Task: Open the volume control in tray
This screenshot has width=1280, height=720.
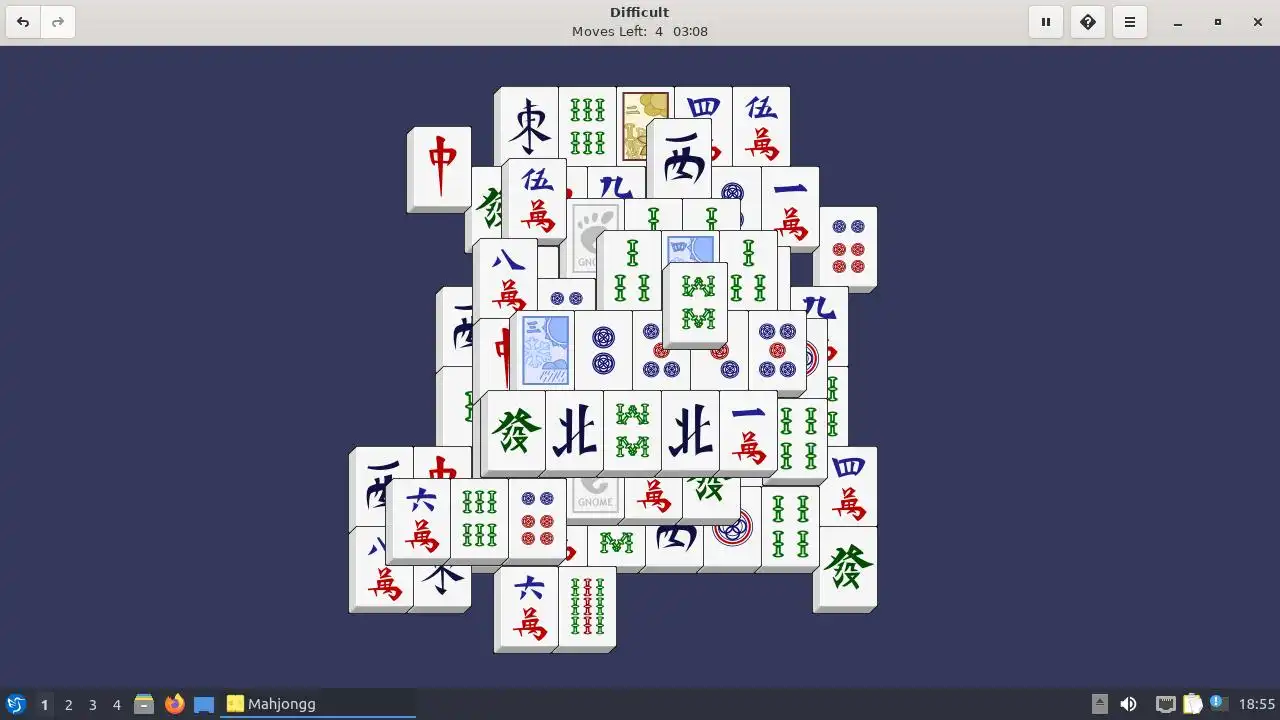Action: [1128, 704]
